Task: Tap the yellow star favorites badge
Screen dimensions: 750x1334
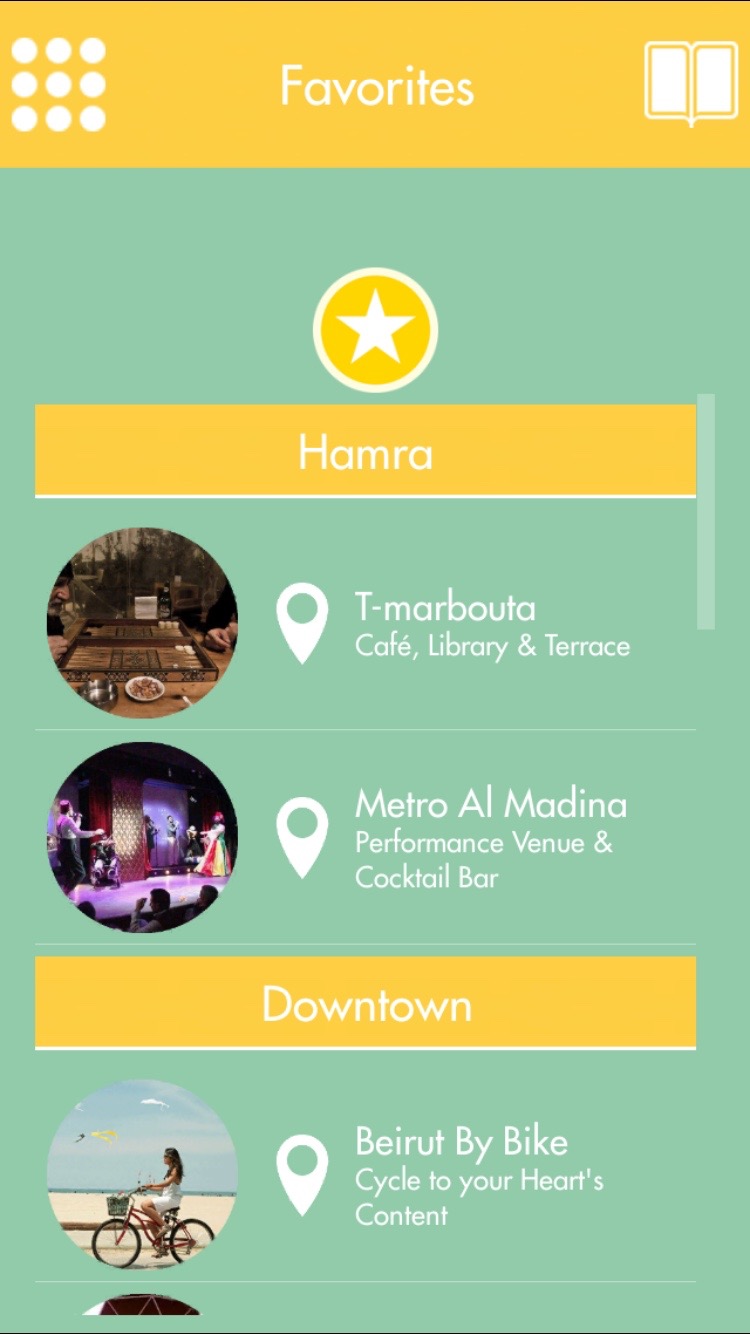Action: click(375, 330)
